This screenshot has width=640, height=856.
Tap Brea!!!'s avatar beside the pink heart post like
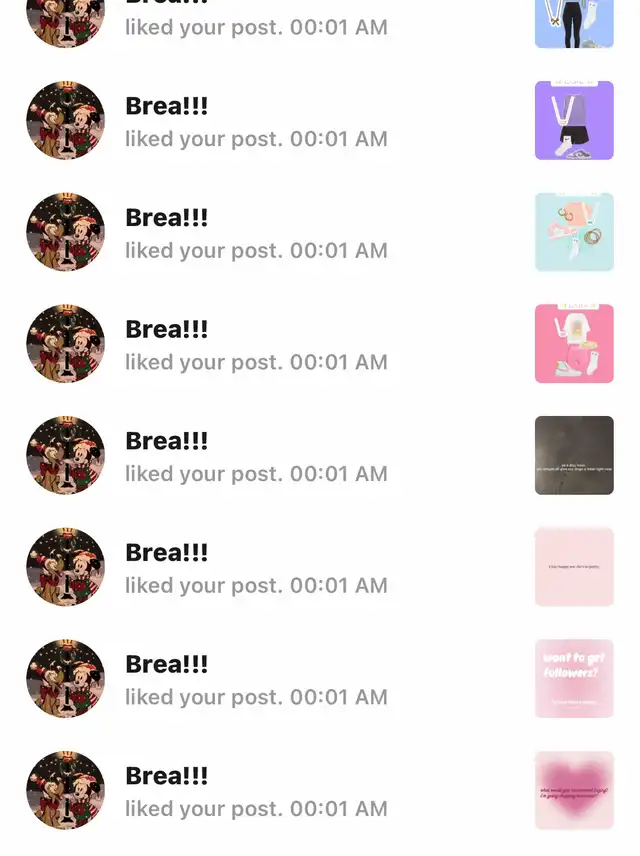pos(65,790)
